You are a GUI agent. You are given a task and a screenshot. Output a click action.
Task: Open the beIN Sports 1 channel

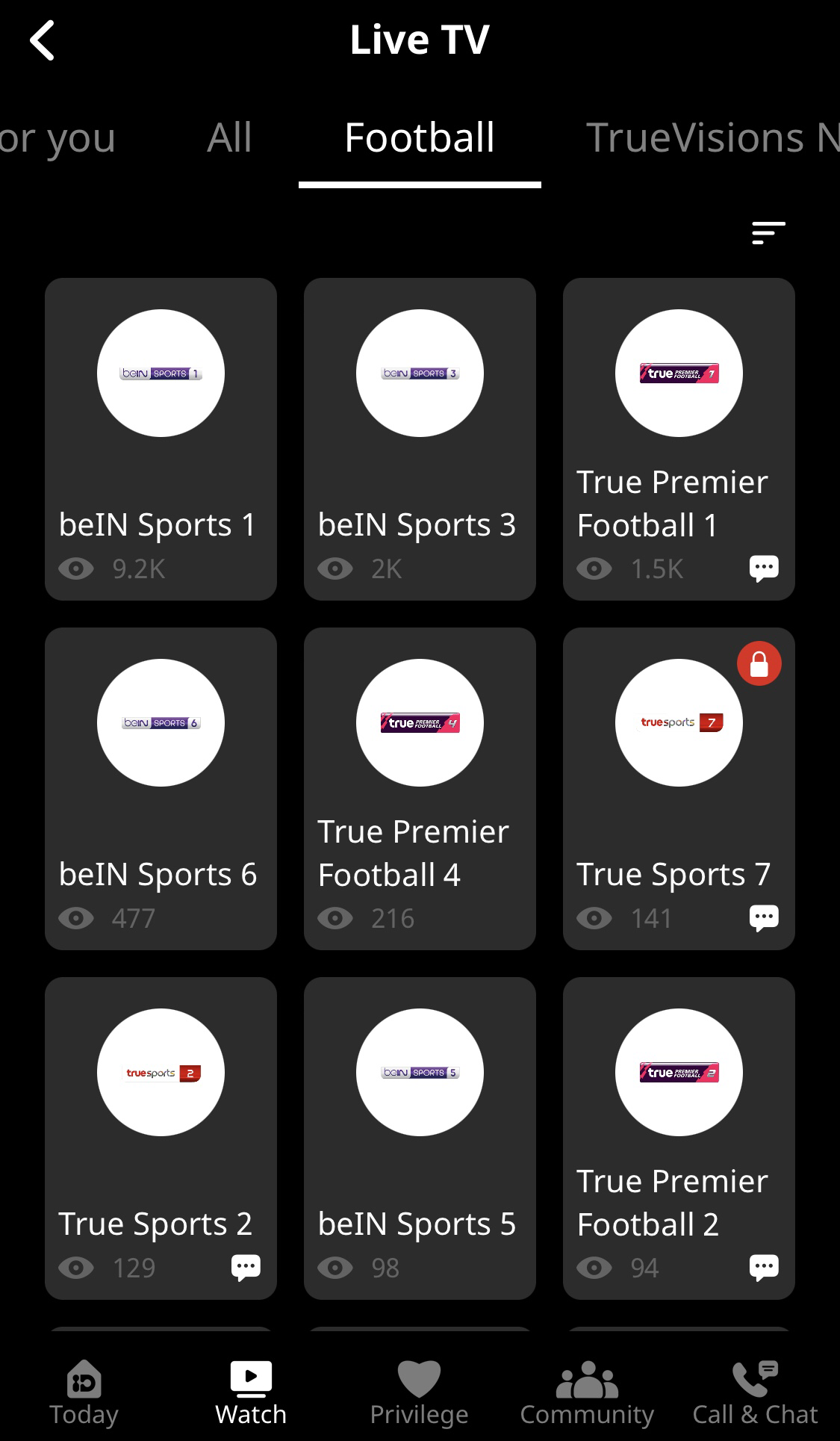[161, 439]
